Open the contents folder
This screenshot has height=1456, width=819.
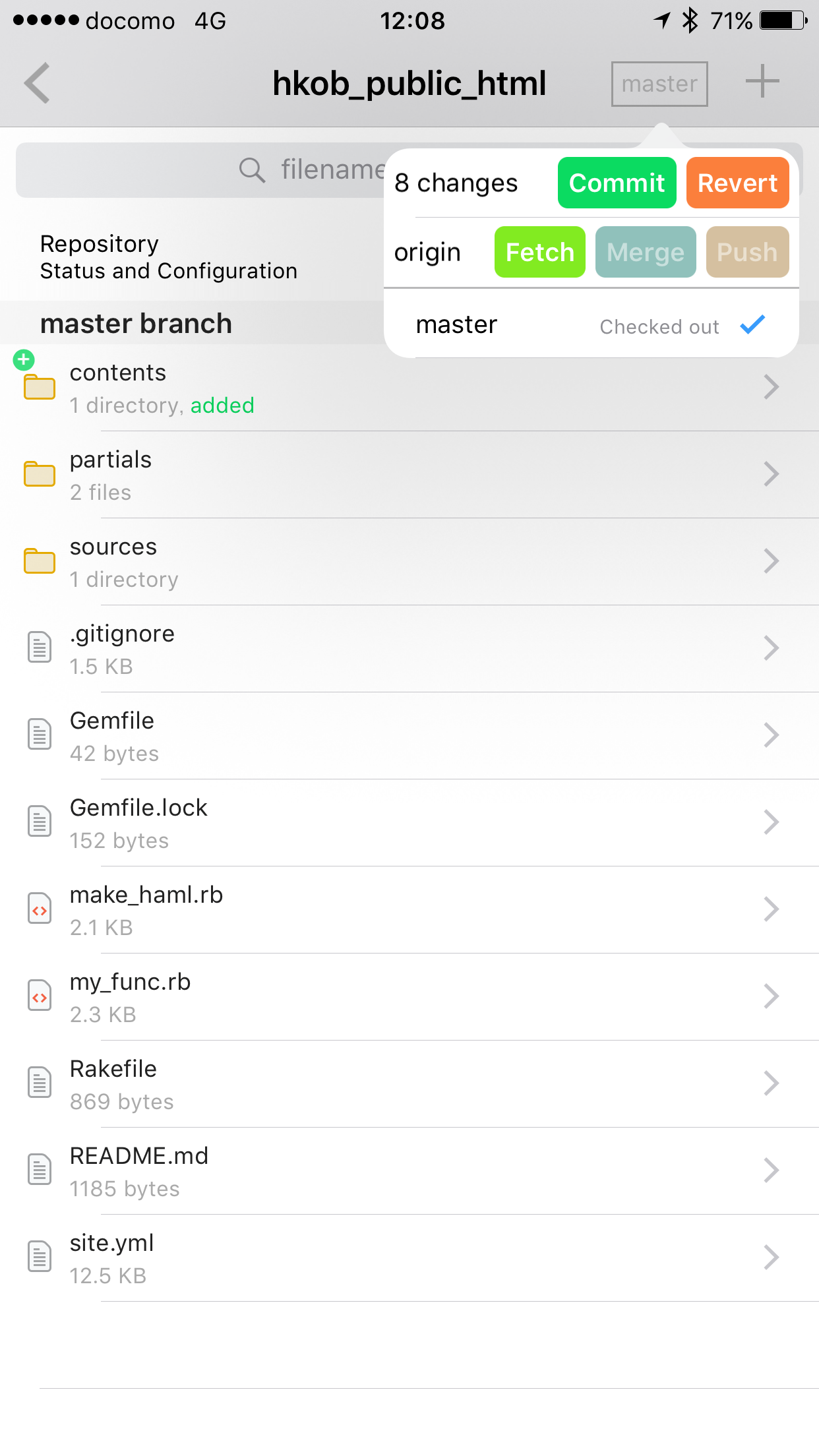pos(396,388)
